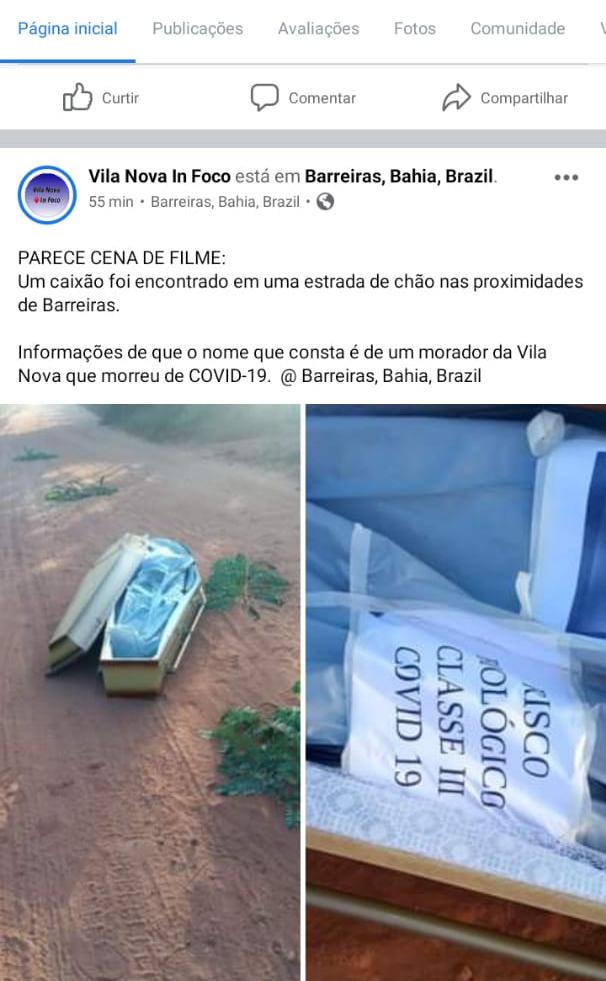Open the Barreiras, Bahia, Brazil location link
606x981 pixels.
point(399,176)
